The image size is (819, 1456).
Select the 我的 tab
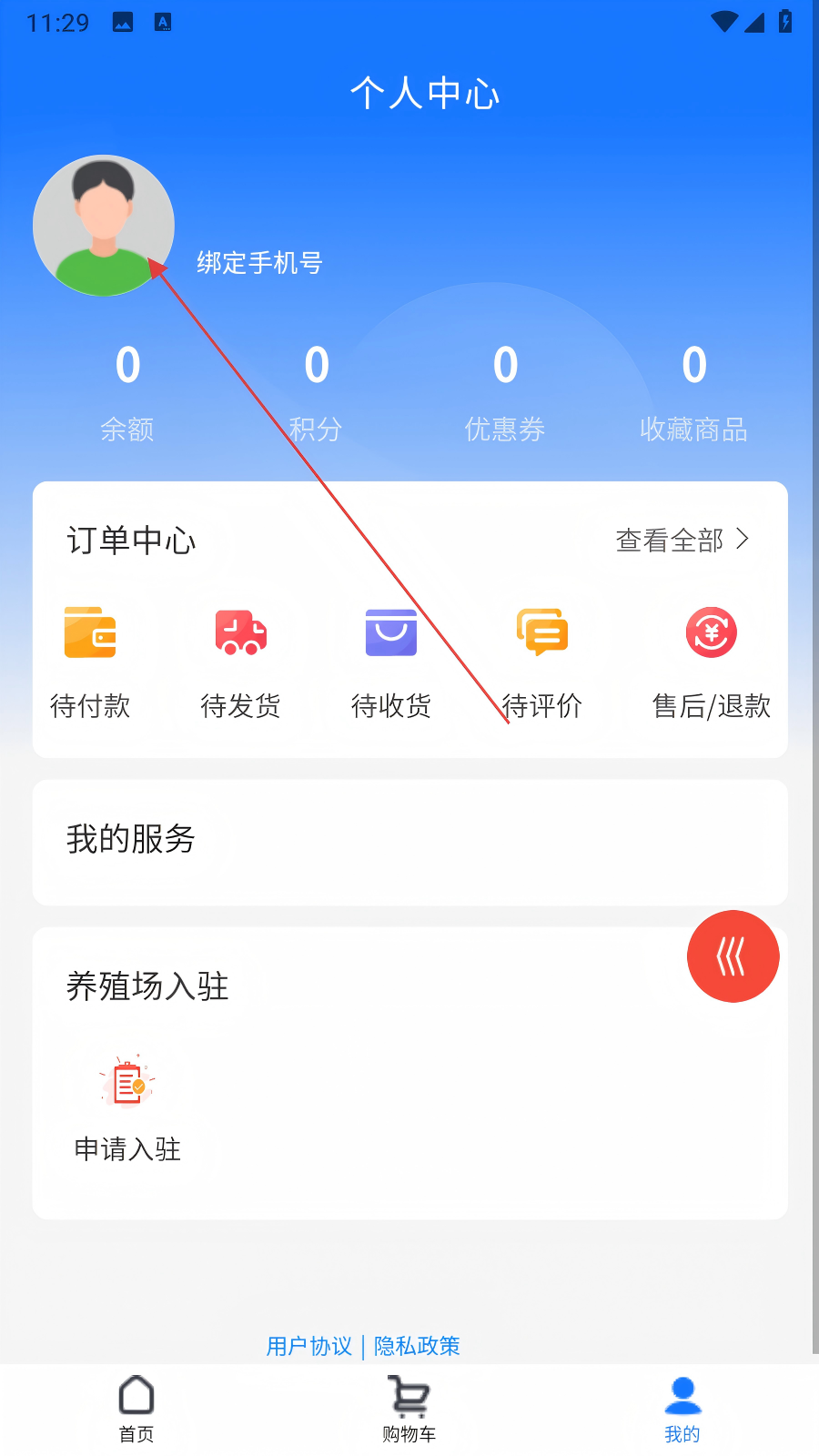pyautogui.click(x=682, y=1409)
